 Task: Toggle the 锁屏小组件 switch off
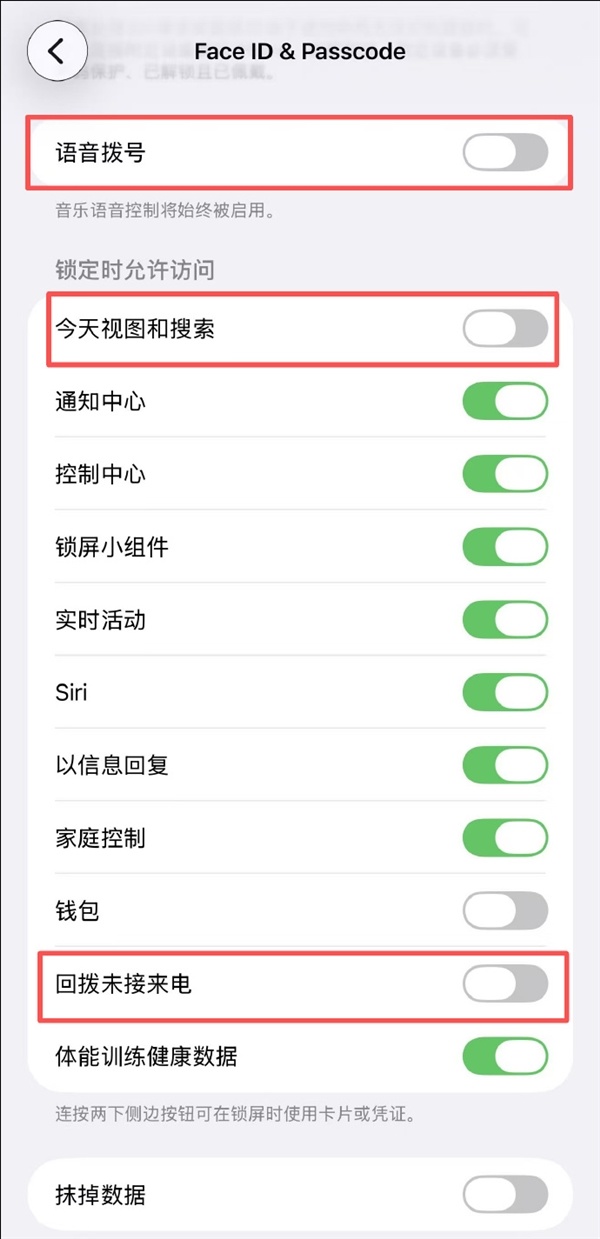(505, 547)
